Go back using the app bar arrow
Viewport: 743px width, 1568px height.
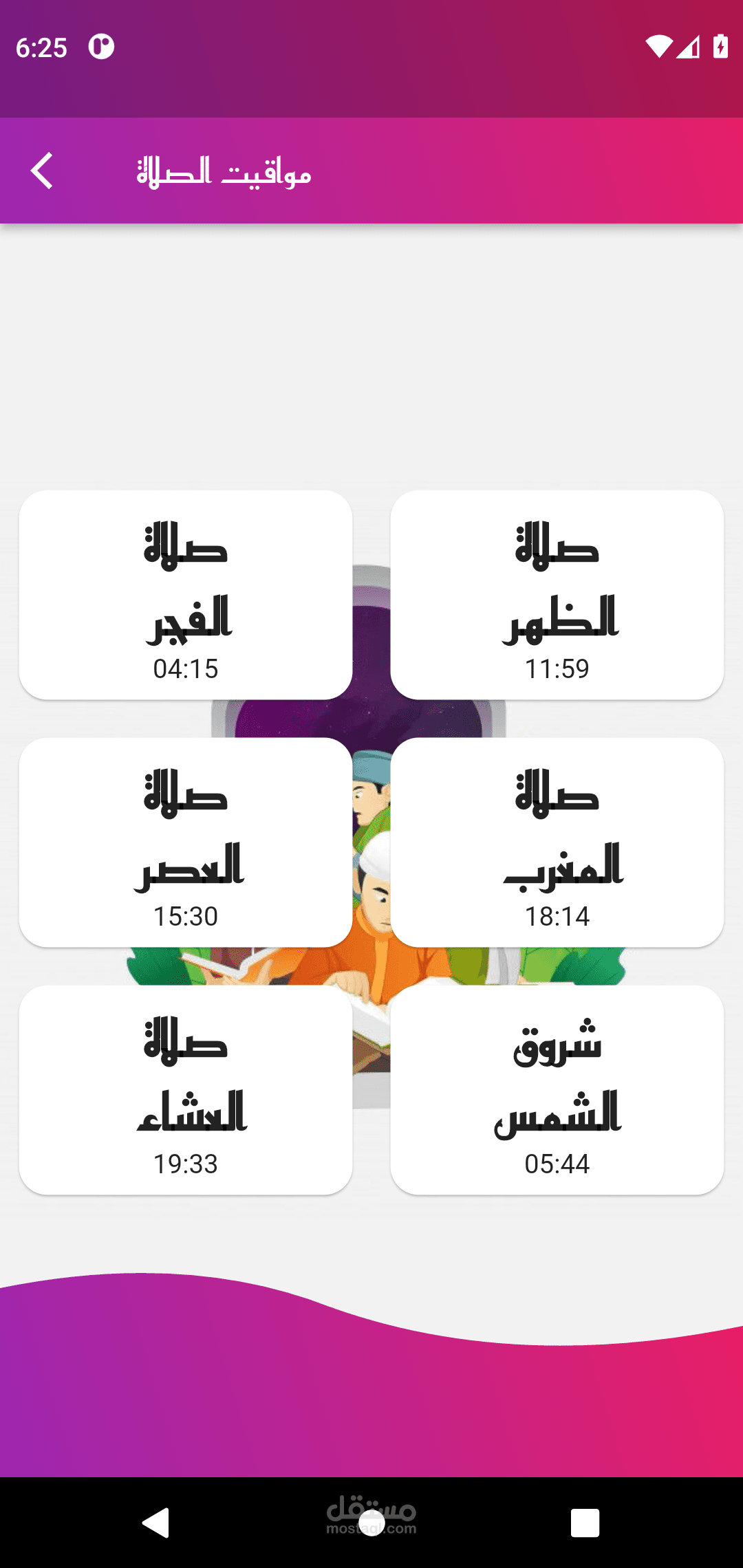pyautogui.click(x=42, y=171)
